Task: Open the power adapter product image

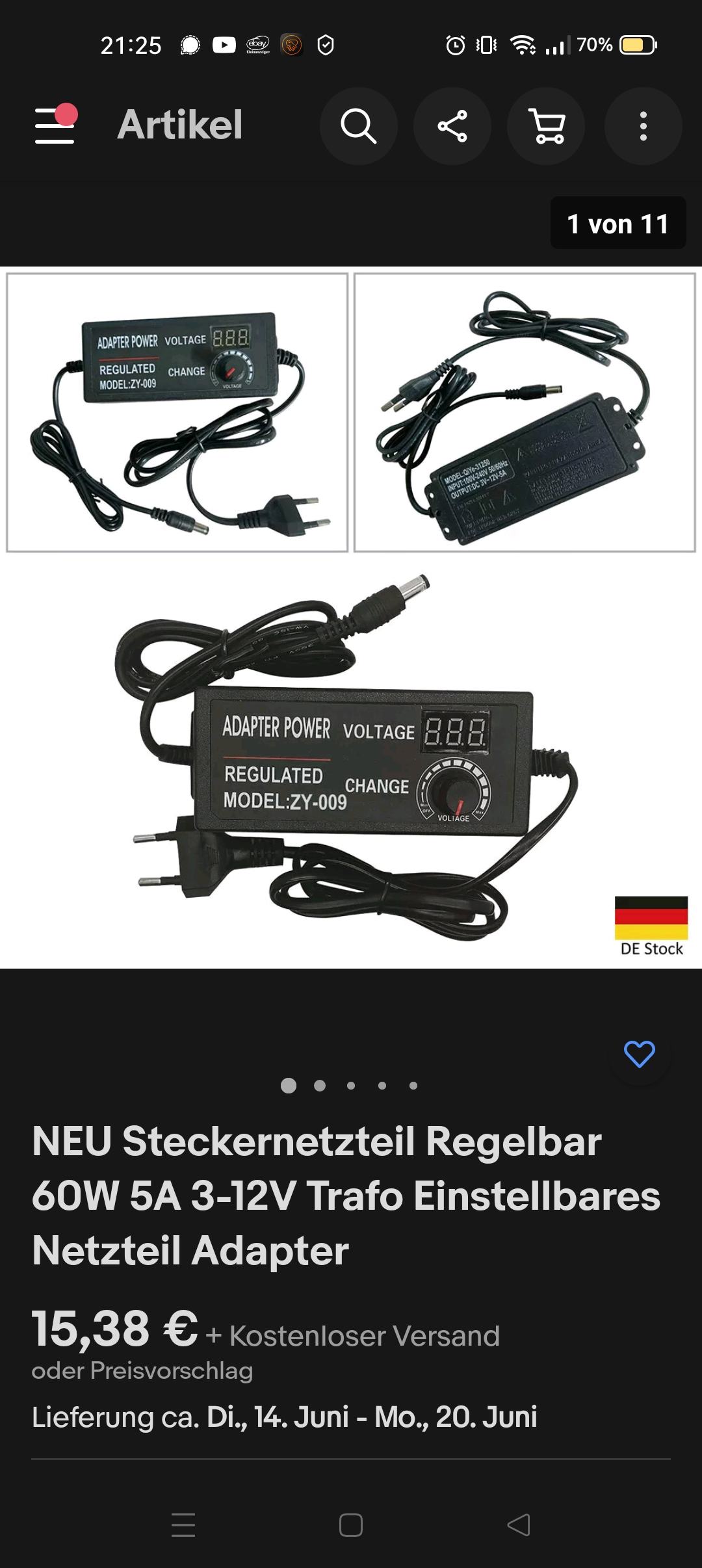Action: 351,618
